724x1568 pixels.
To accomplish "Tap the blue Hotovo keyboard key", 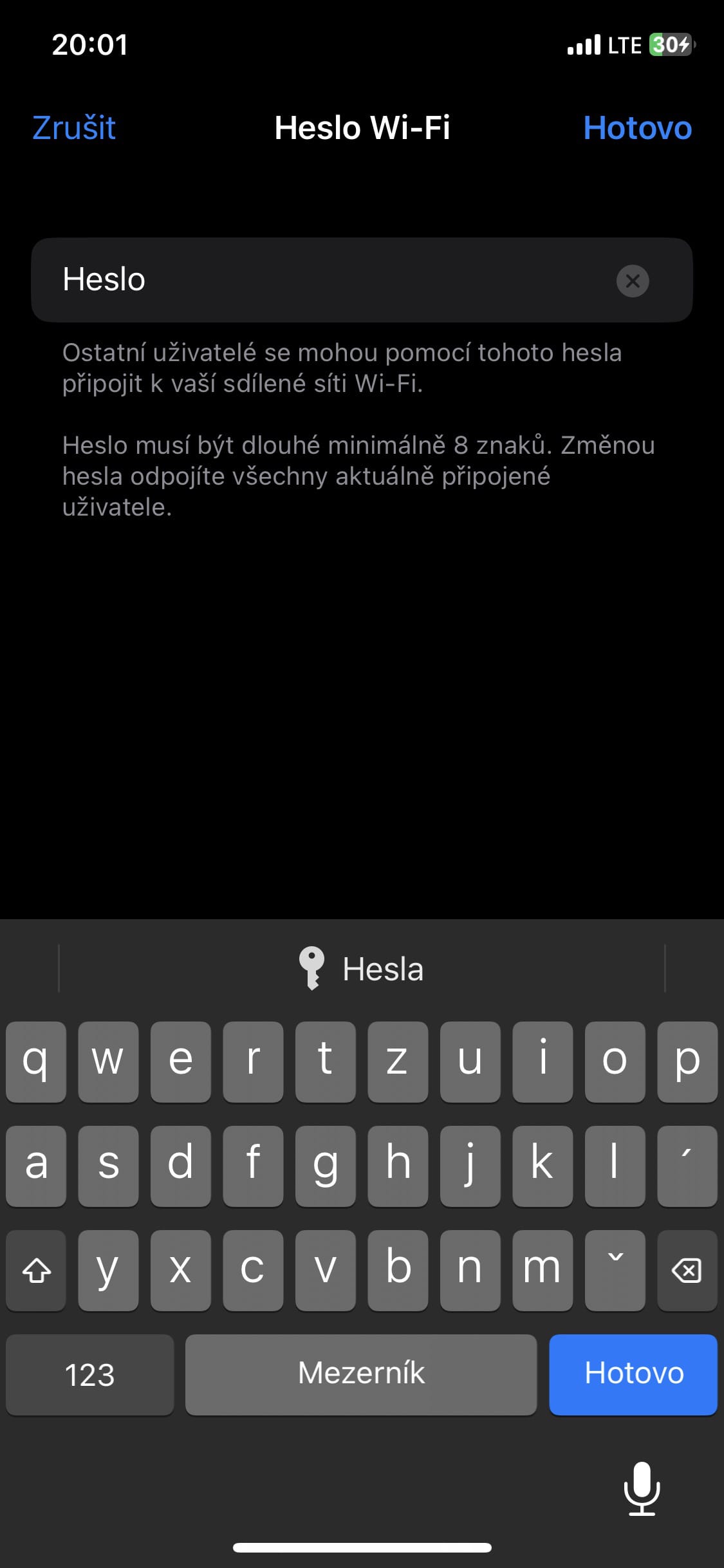I will pyautogui.click(x=633, y=1374).
